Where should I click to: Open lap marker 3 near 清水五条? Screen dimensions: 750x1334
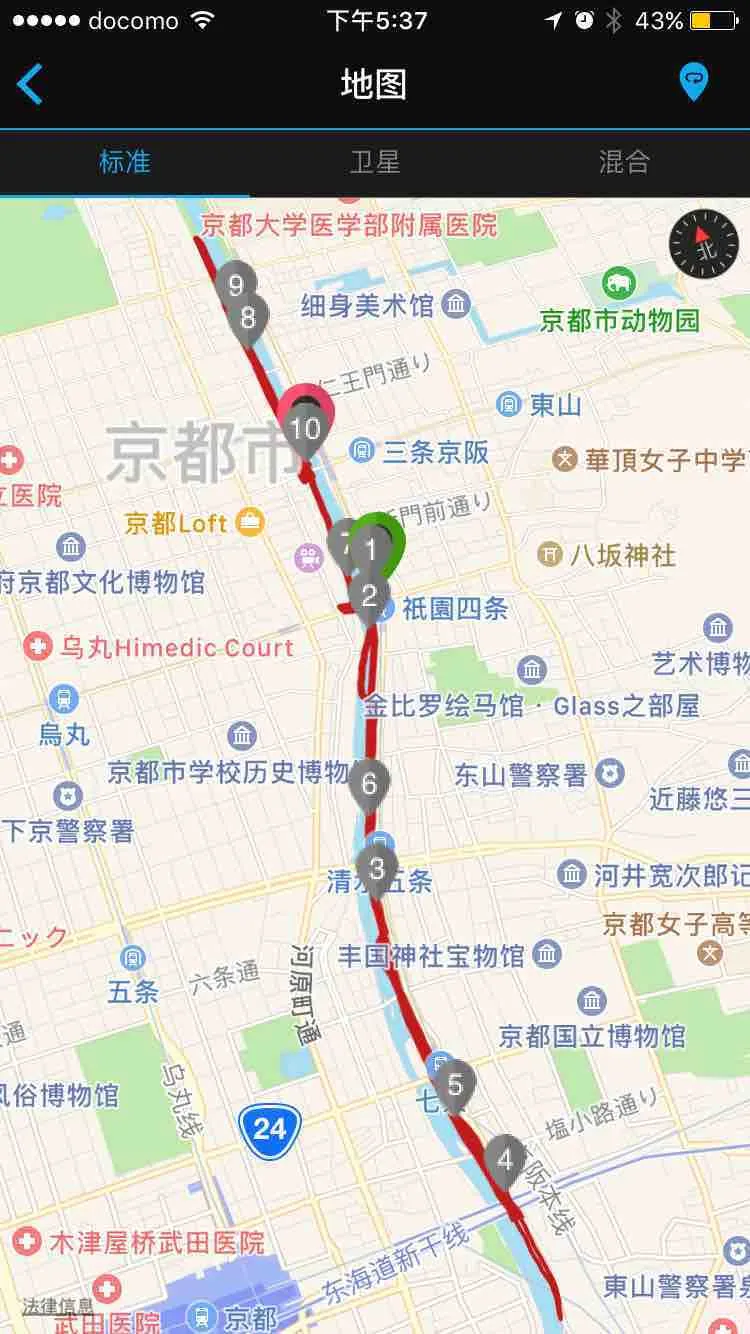(376, 867)
